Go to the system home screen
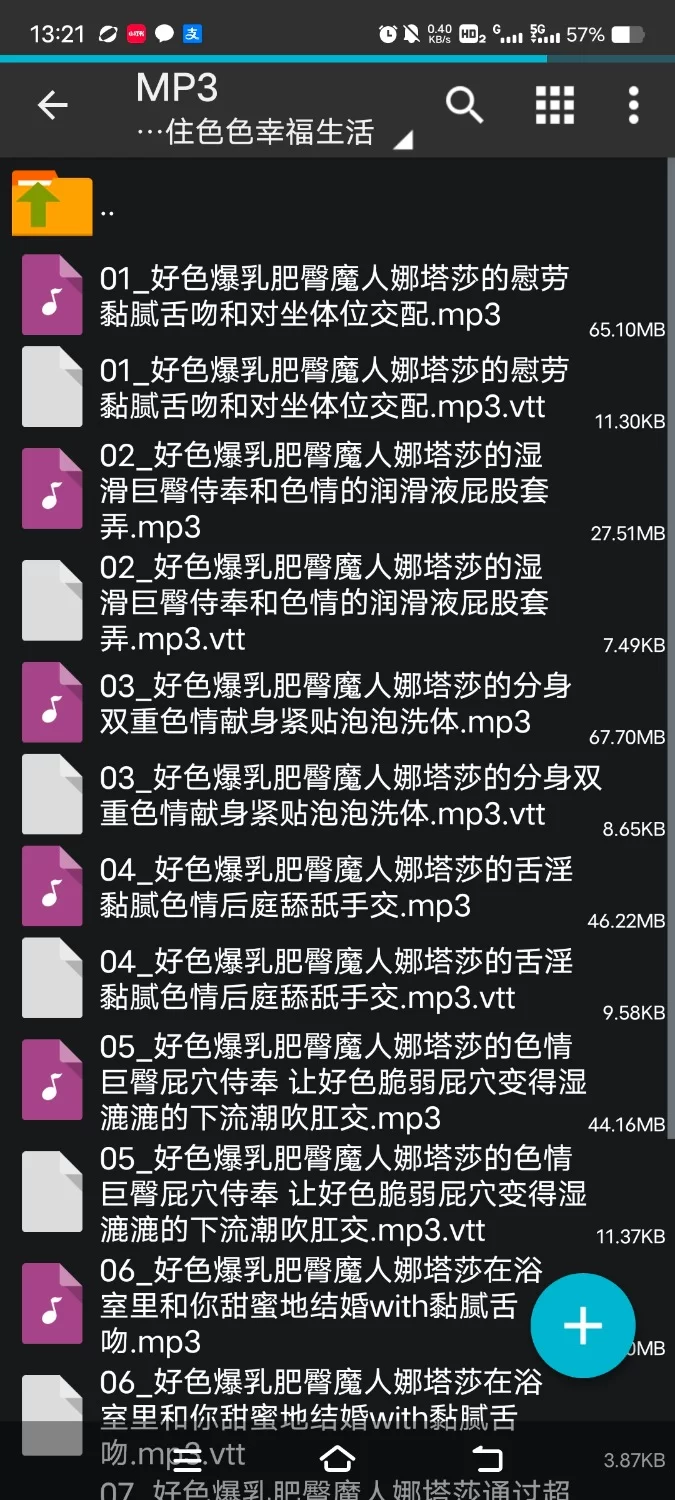 (337, 1457)
